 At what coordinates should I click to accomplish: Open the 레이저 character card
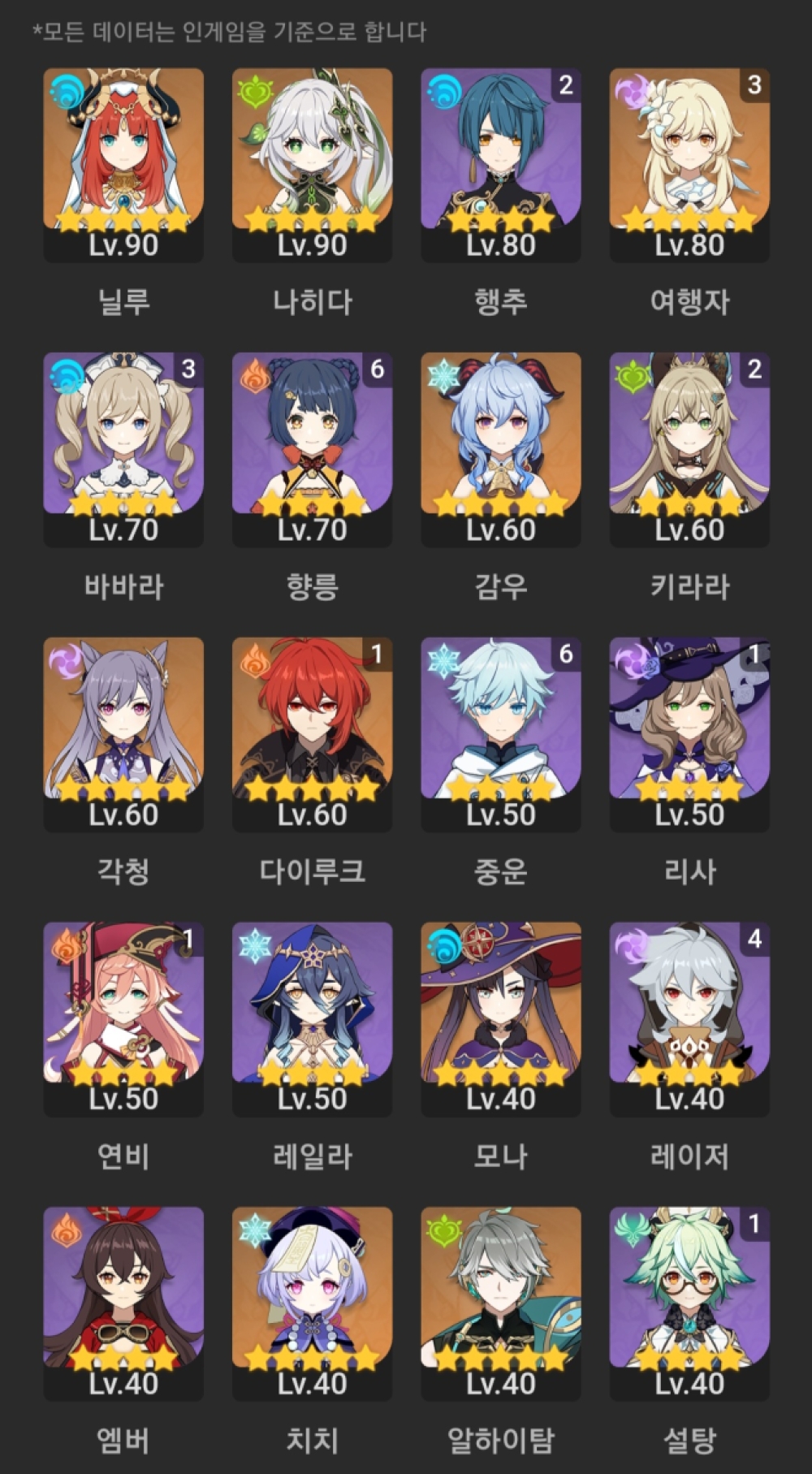(x=689, y=1018)
